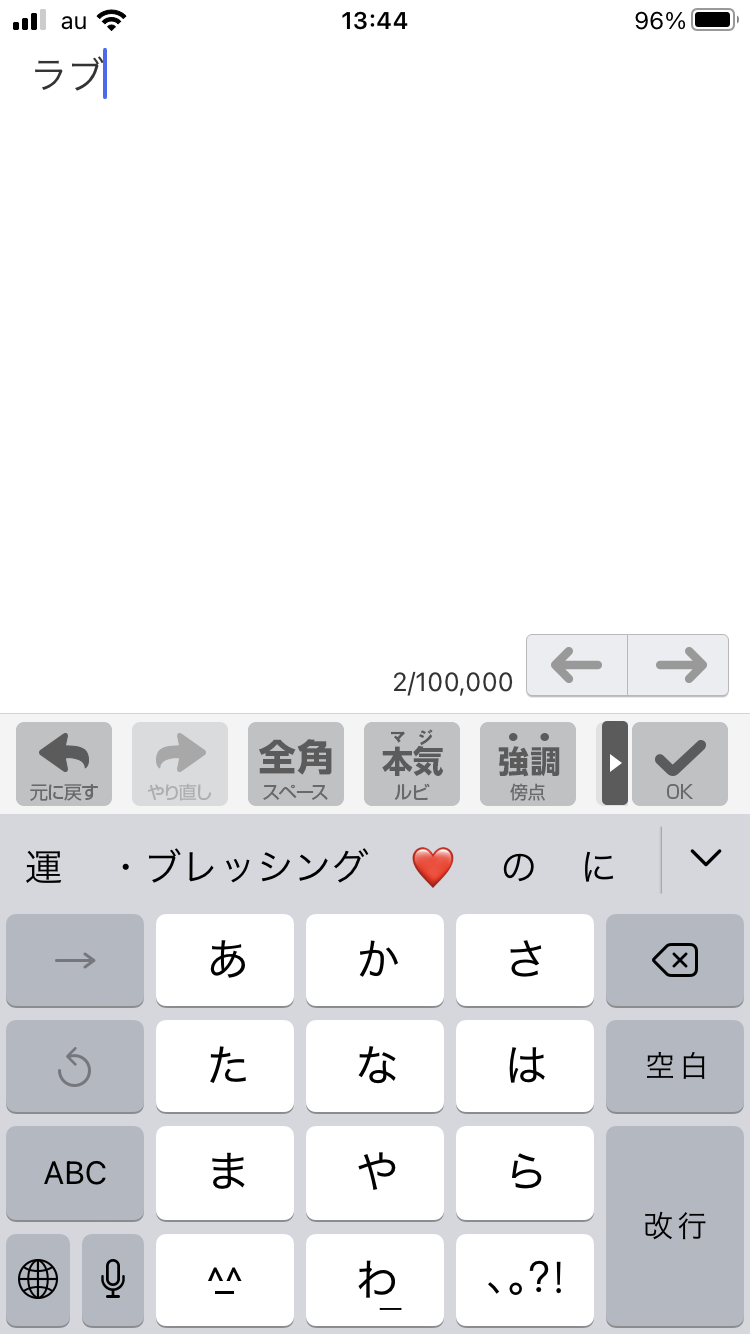The image size is (750, 1334).
Task: Expand the toolbar with the small arrow
Action: [x=614, y=763]
